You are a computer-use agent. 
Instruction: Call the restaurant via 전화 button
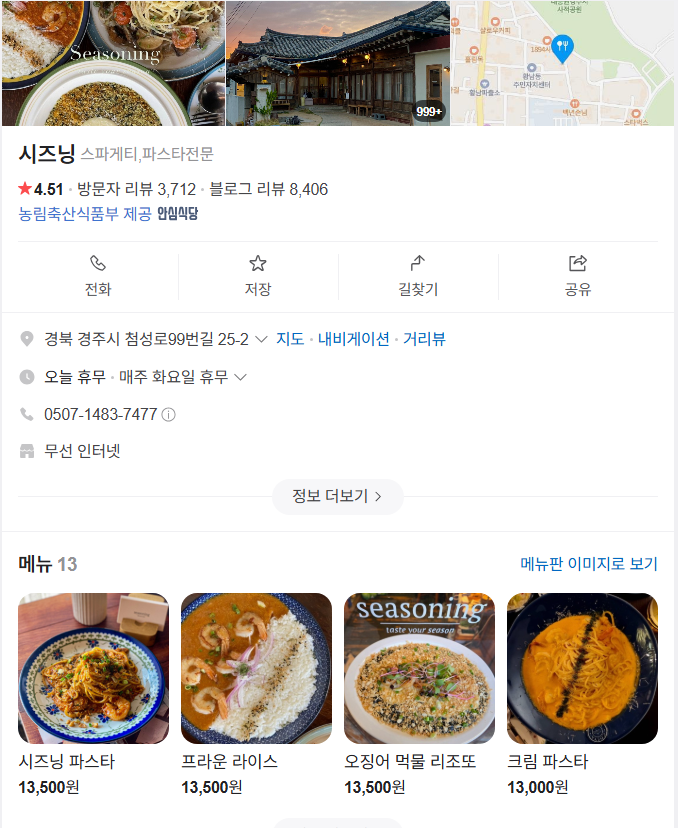click(x=98, y=275)
